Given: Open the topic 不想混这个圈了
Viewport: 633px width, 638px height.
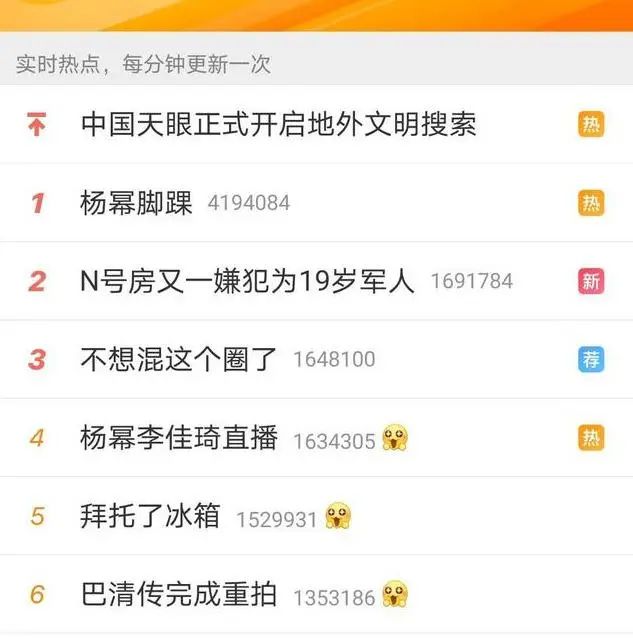Looking at the screenshot, I should click(178, 359).
